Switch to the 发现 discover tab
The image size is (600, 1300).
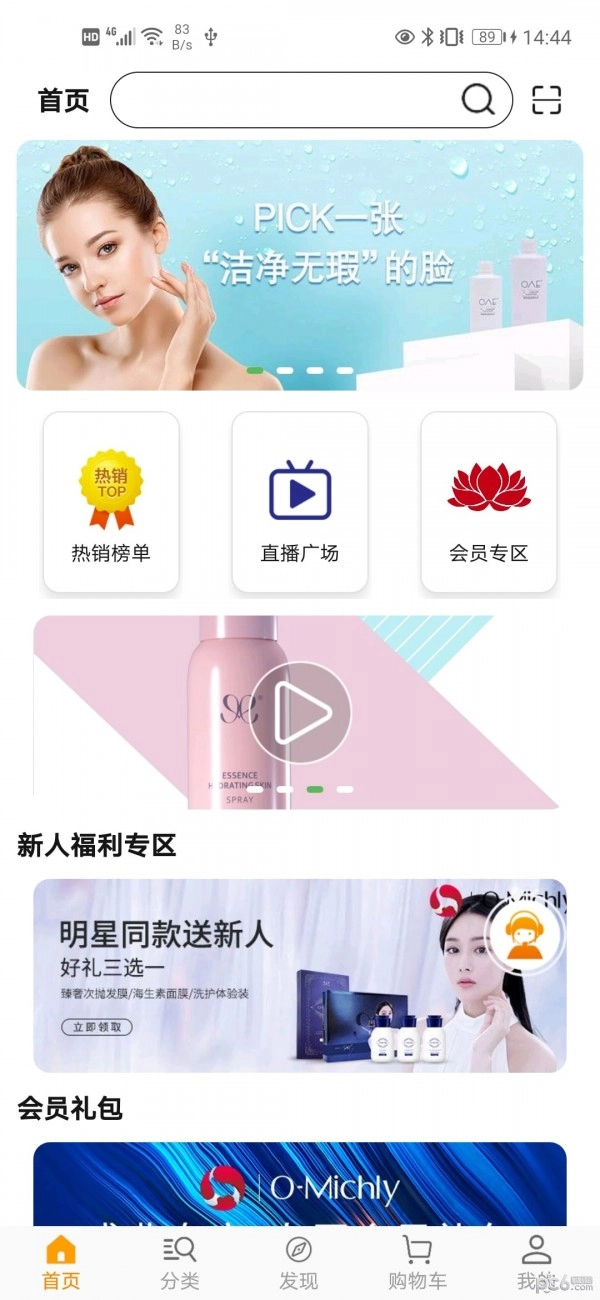coord(298,1262)
